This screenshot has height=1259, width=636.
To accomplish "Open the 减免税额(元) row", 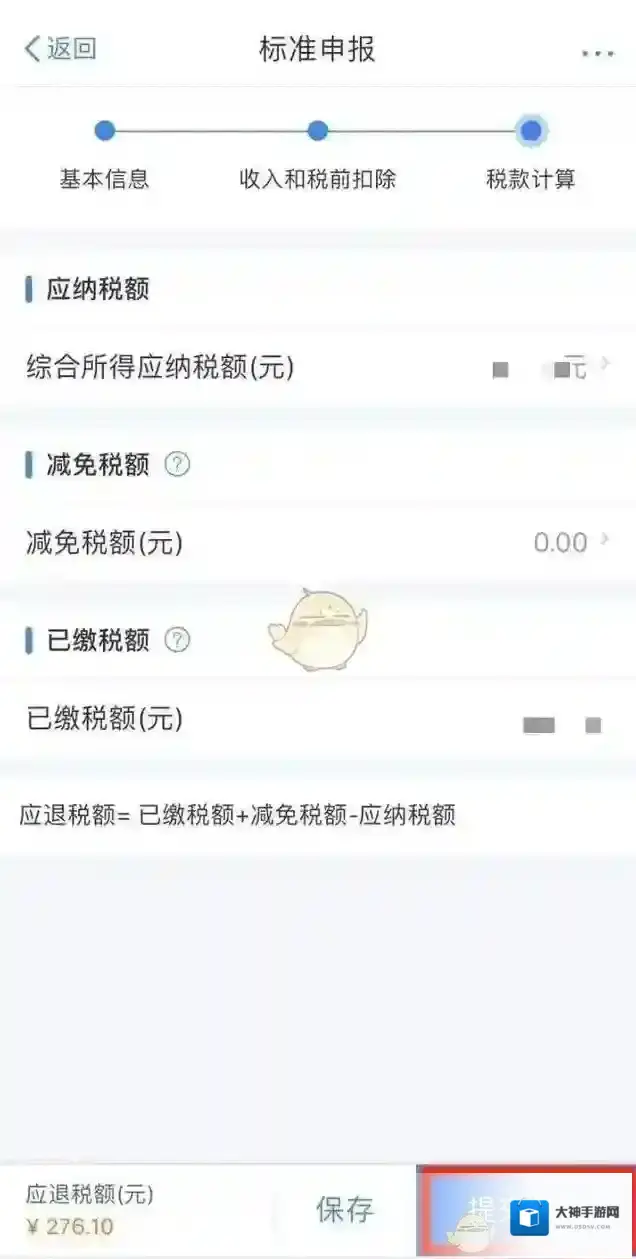I will coord(318,543).
